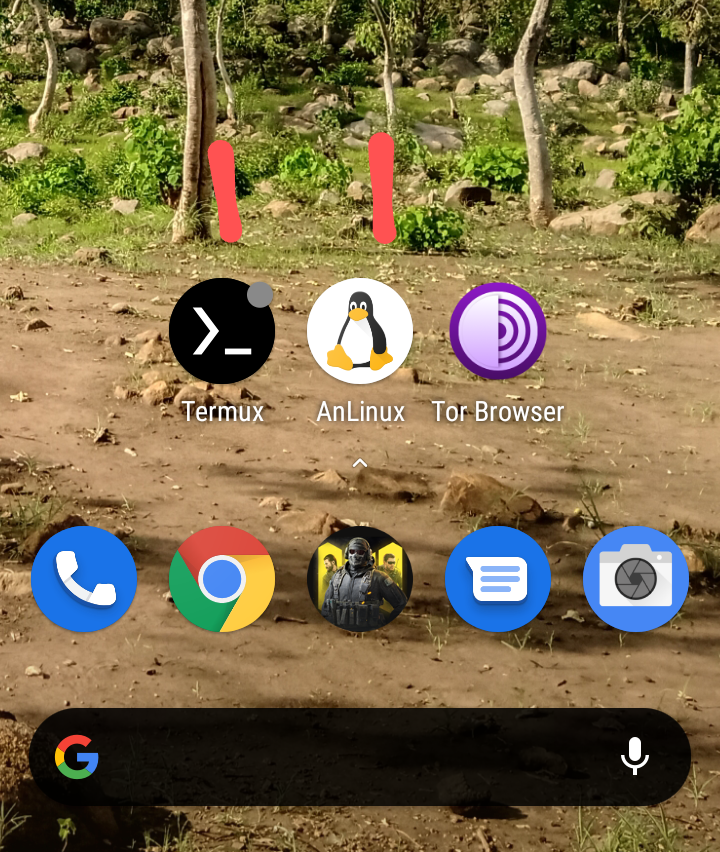
Task: Open the Call of Duty game
Action: coord(360,579)
